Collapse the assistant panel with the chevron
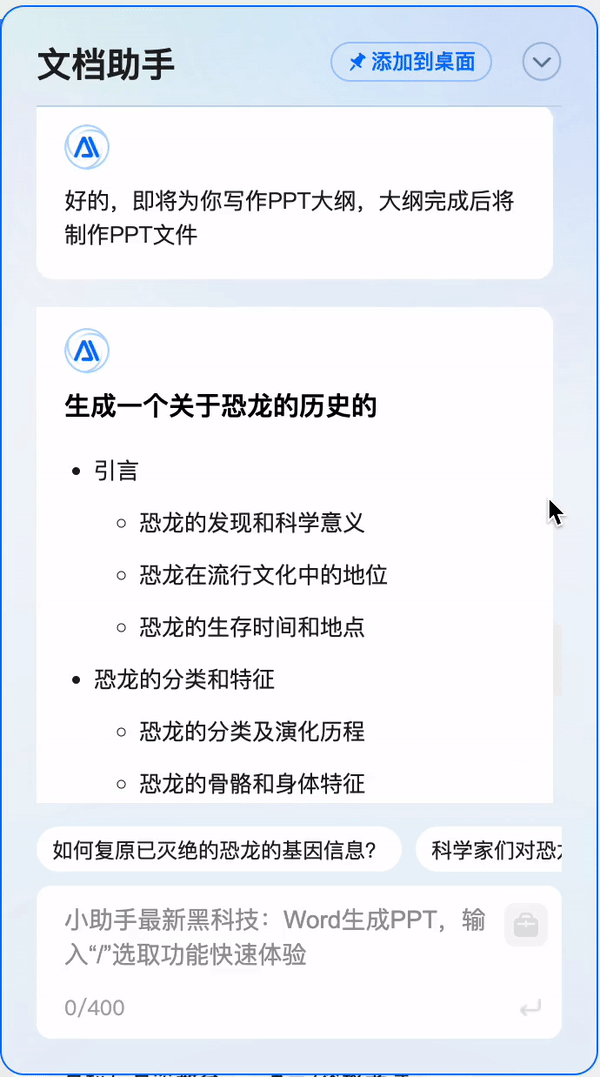 (x=541, y=63)
